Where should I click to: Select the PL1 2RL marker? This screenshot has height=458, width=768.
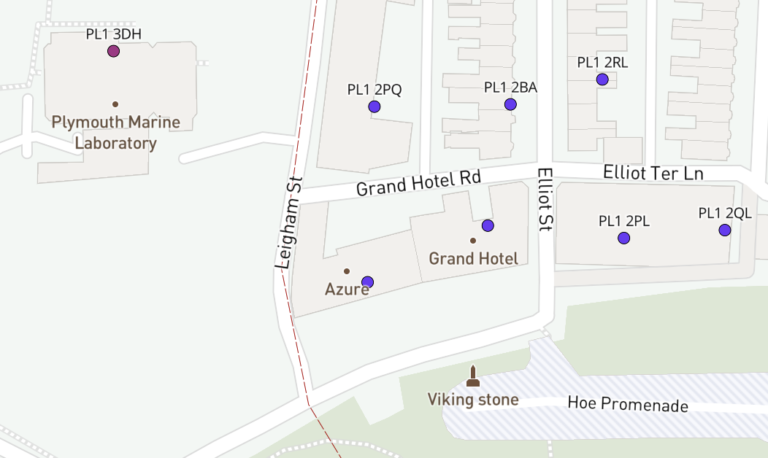click(602, 79)
